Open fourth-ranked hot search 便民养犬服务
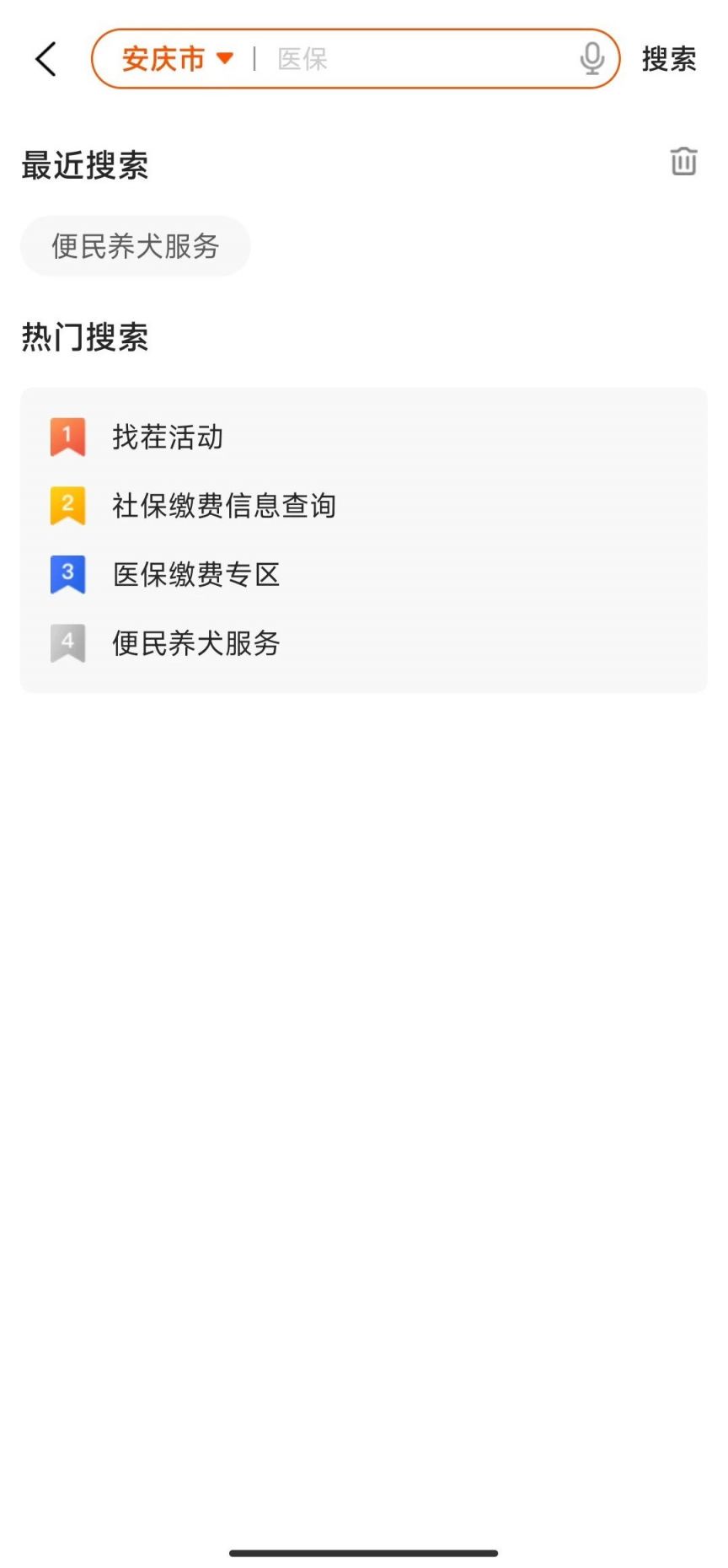The height and width of the screenshot is (1568, 728). point(196,644)
